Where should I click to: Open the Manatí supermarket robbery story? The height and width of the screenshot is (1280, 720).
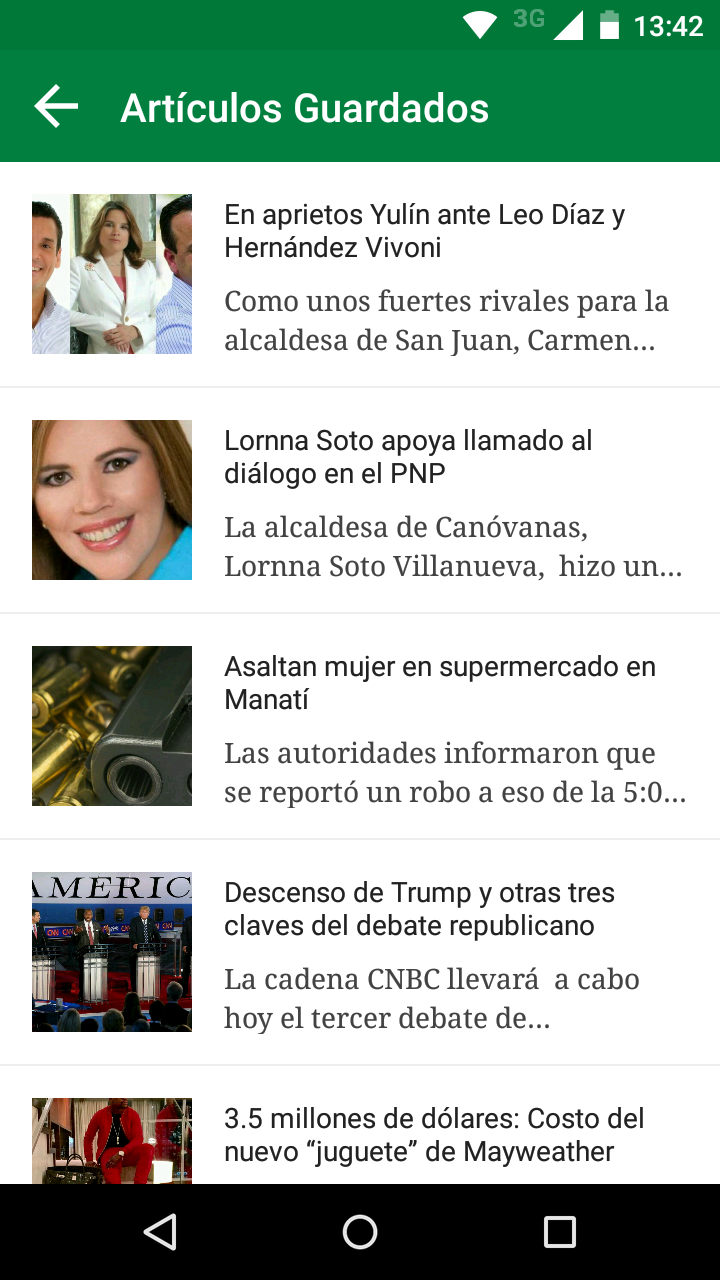coord(439,683)
